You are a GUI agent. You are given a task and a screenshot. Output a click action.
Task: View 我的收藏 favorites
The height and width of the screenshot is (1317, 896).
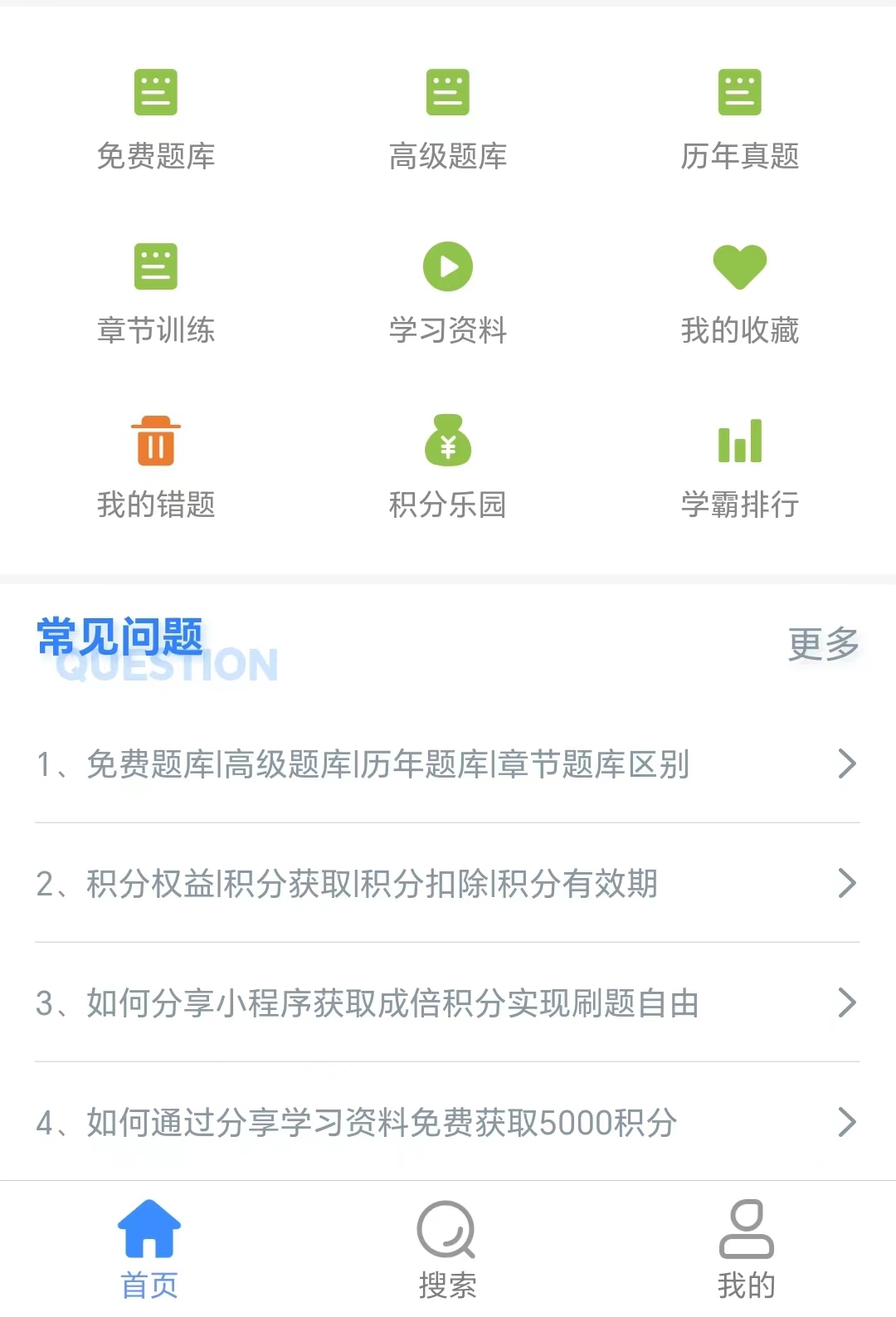739,293
